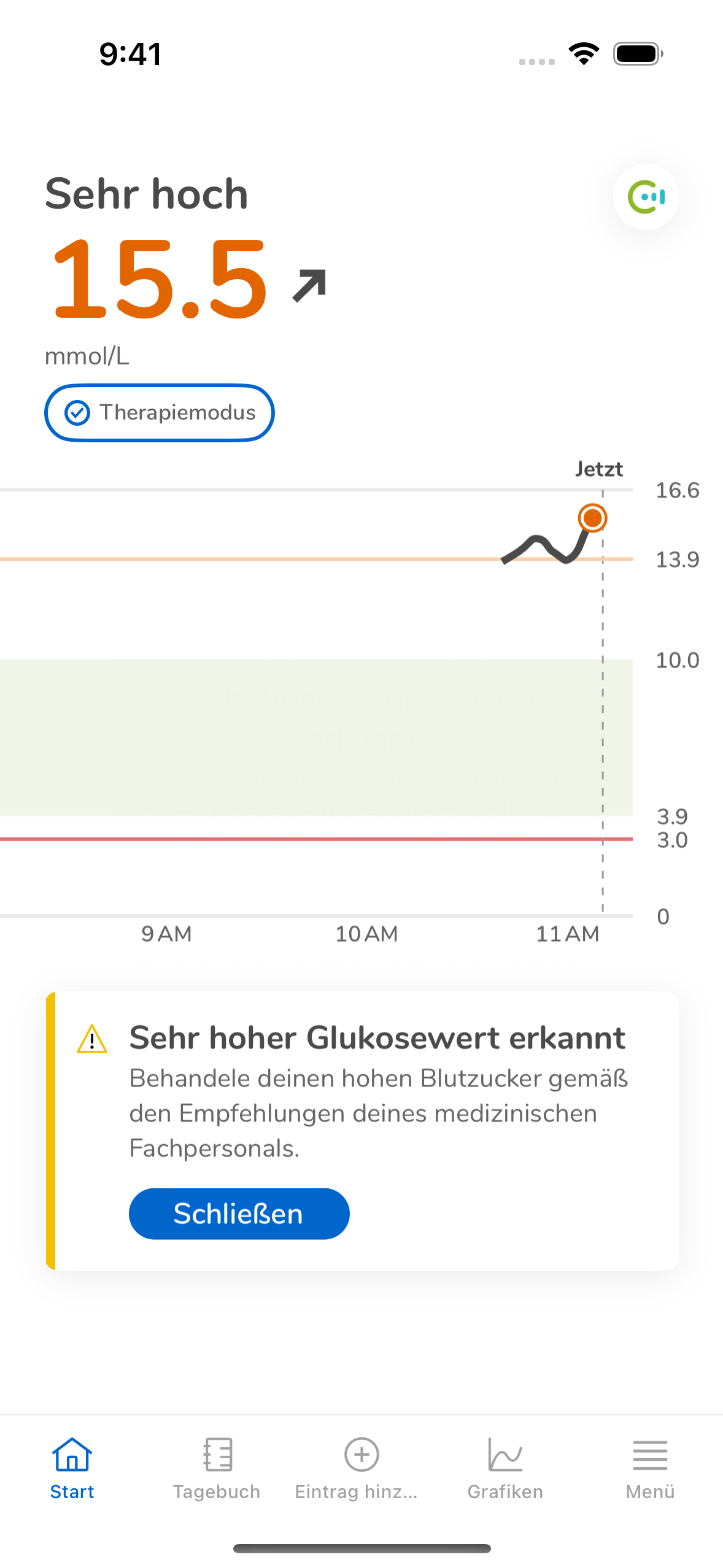The image size is (723, 1568).
Task: Dismiss the alert with Schließen
Action: tap(239, 1213)
